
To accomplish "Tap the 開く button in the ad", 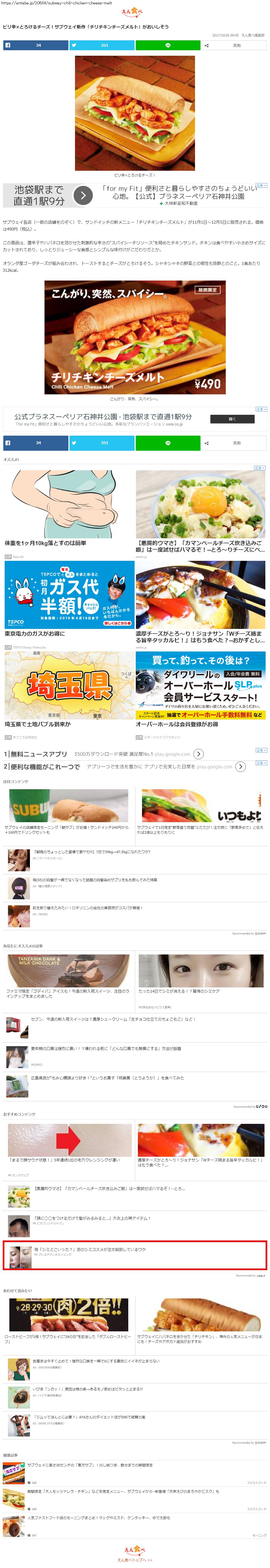I will pyautogui.click(x=232, y=419).
